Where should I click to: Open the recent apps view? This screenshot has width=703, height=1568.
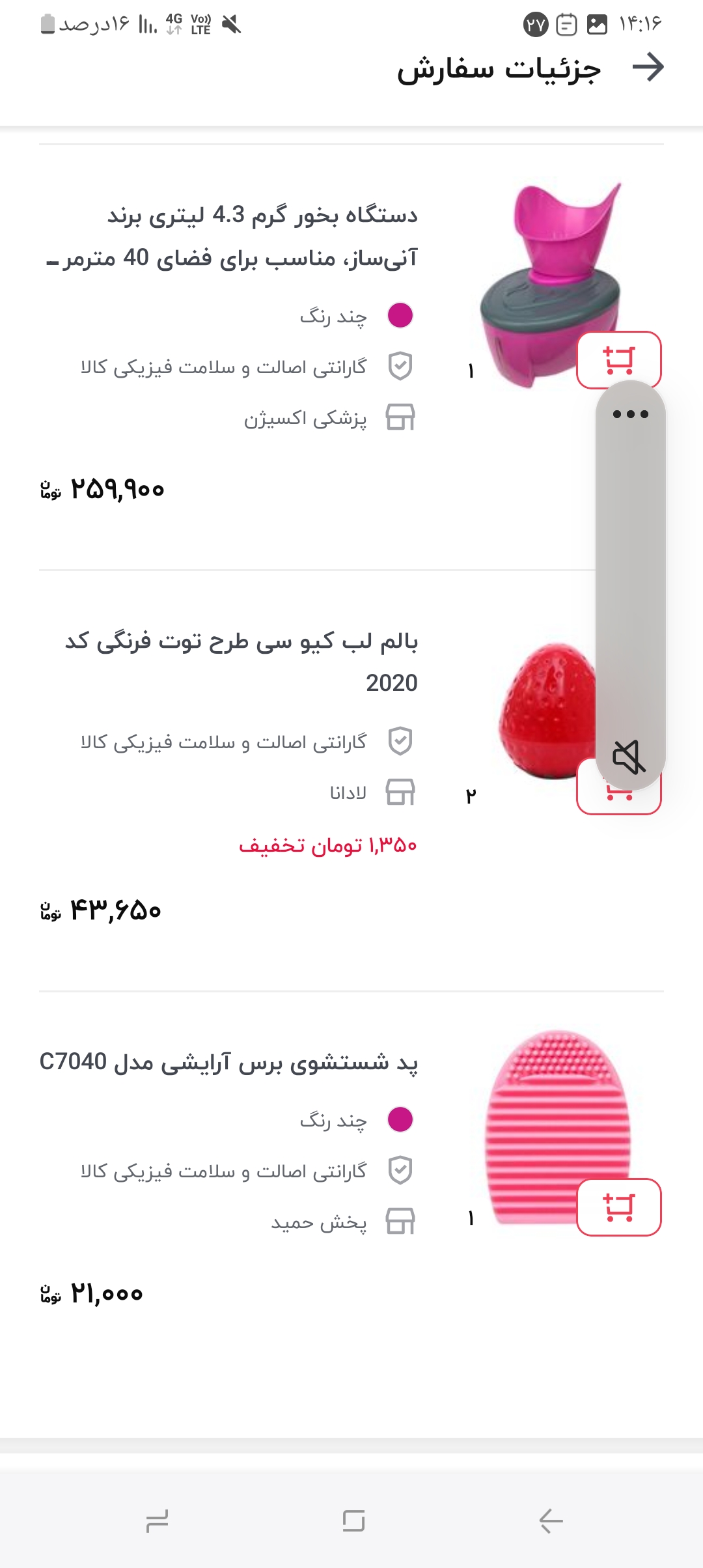point(157,1521)
